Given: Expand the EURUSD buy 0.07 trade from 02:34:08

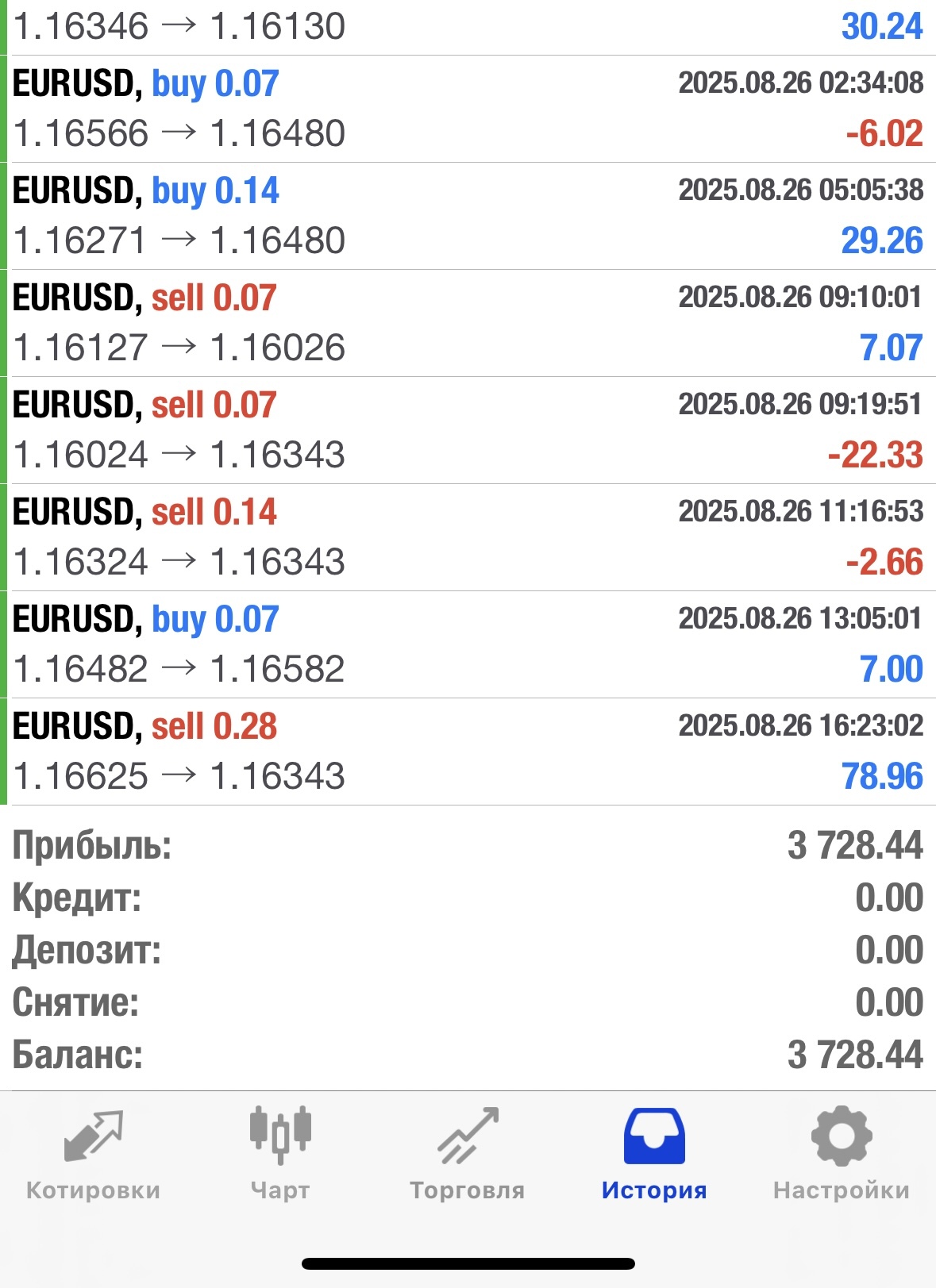Looking at the screenshot, I should pos(468,109).
